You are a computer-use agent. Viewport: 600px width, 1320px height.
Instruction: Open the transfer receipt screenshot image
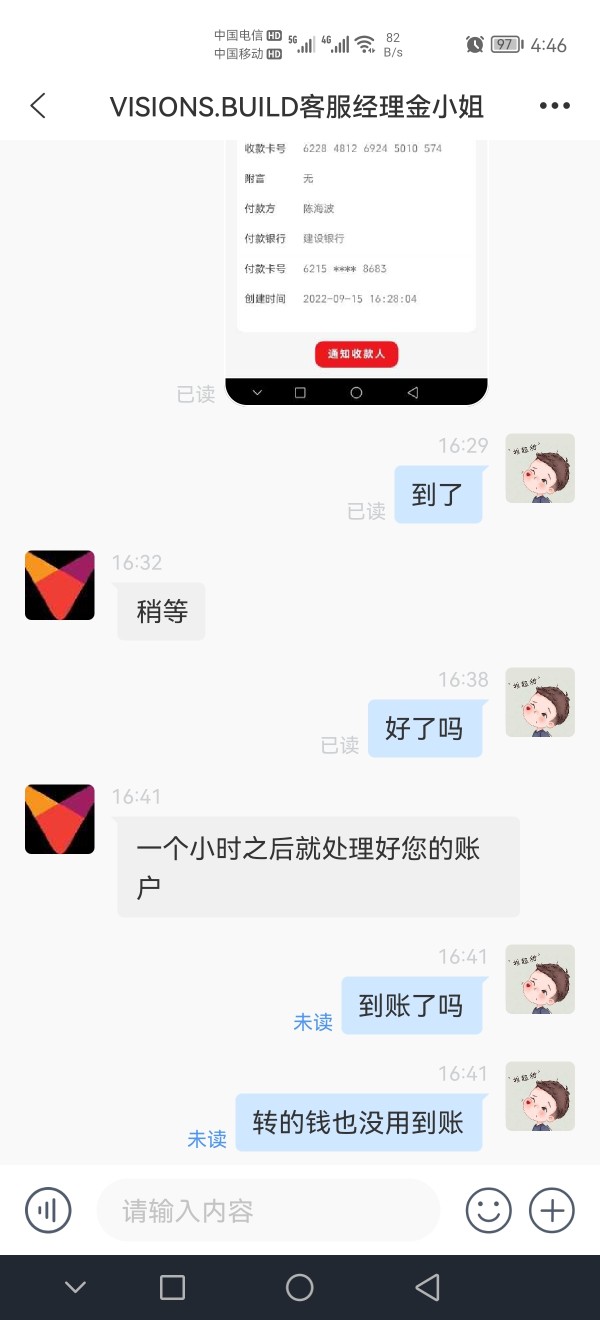[356, 273]
